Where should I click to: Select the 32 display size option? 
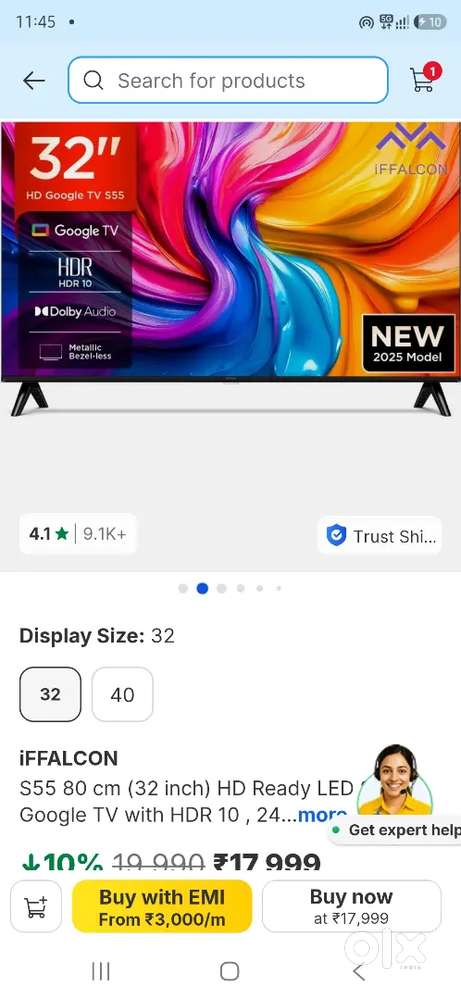(50, 694)
